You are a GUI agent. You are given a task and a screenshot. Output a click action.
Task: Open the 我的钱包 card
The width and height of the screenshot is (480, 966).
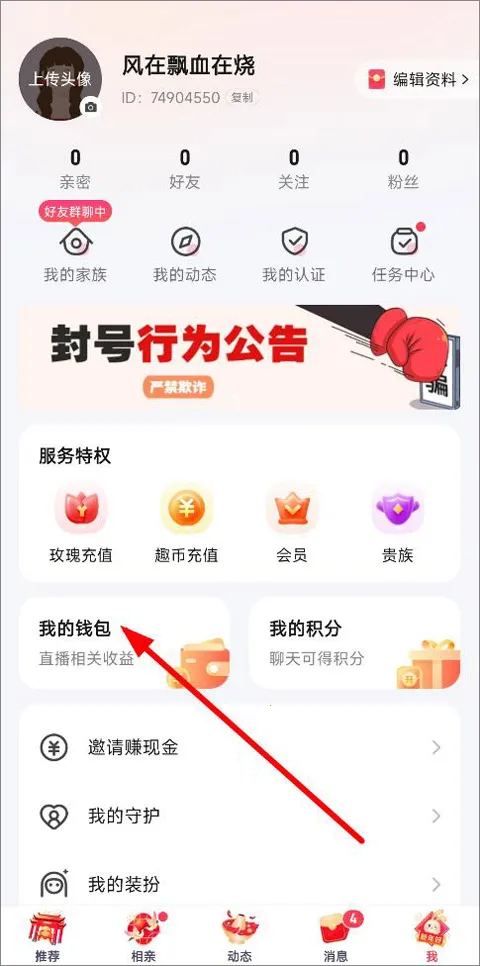[x=125, y=643]
